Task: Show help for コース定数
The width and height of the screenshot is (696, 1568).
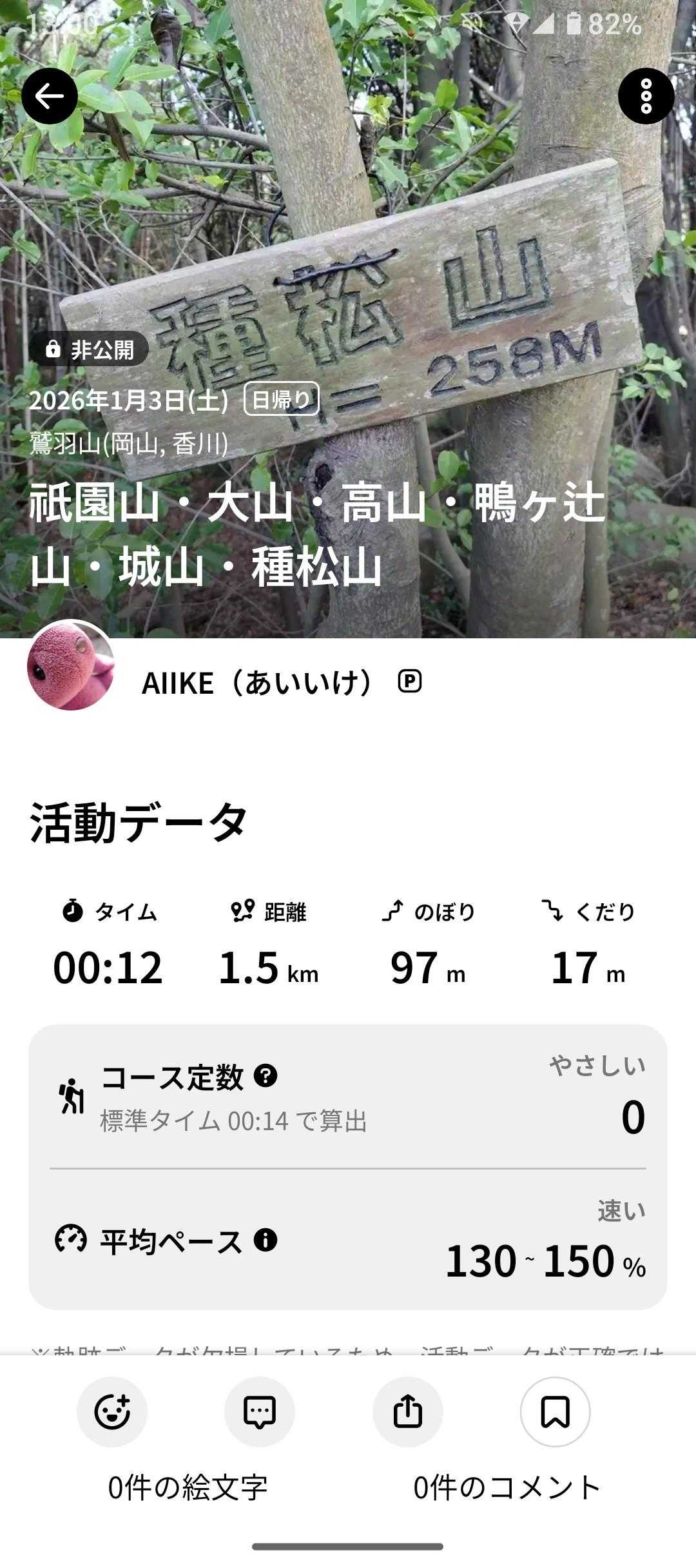Action: coord(266,1075)
